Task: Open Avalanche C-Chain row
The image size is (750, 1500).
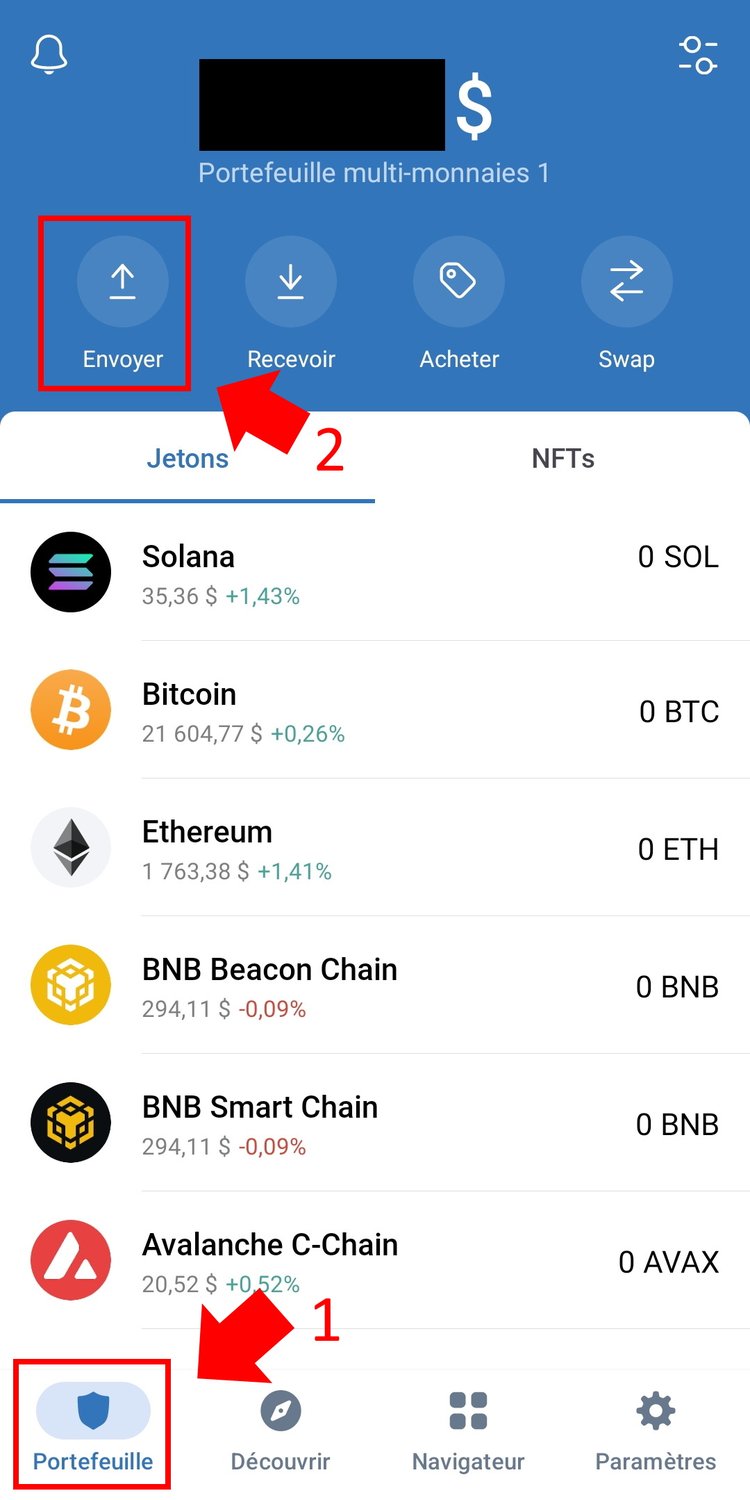Action: [375, 1261]
